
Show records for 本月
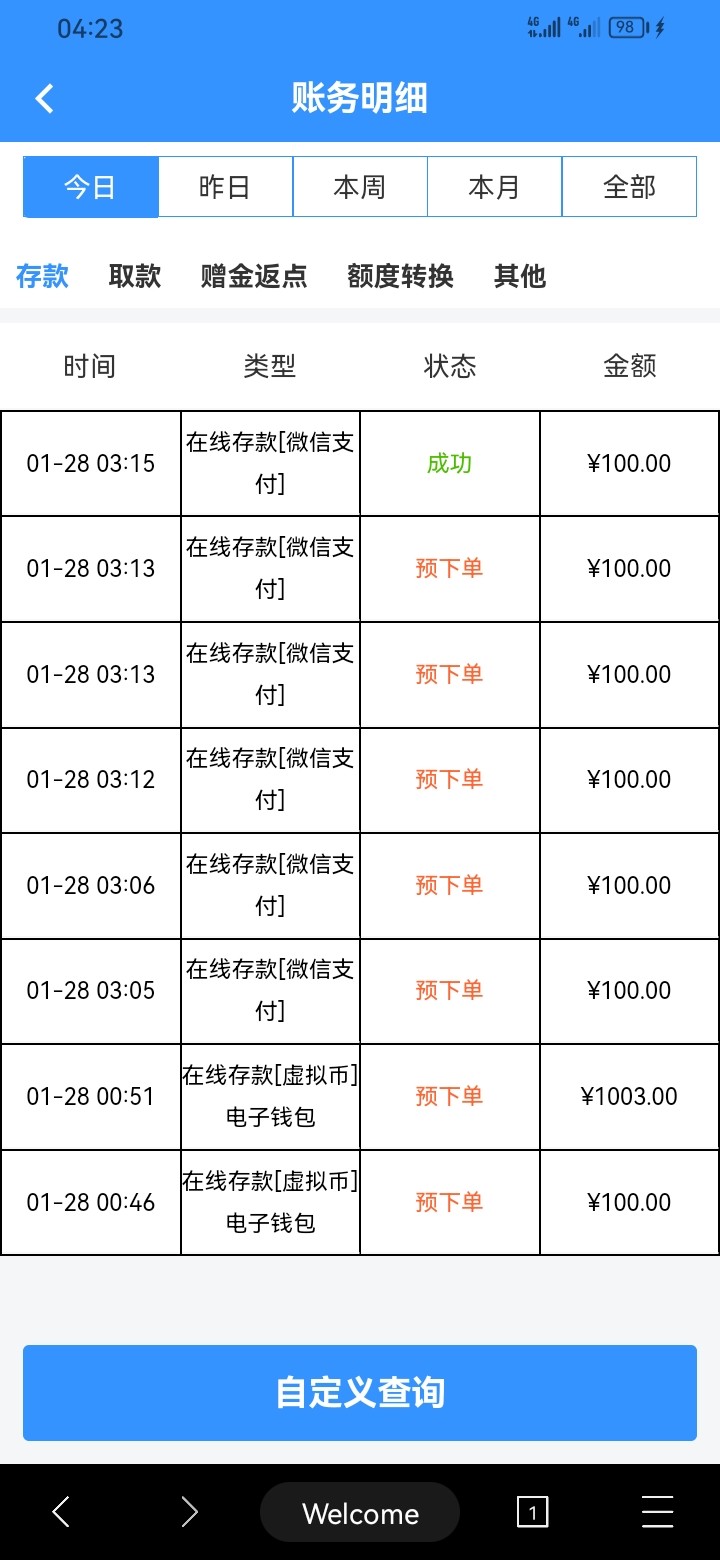coord(494,187)
